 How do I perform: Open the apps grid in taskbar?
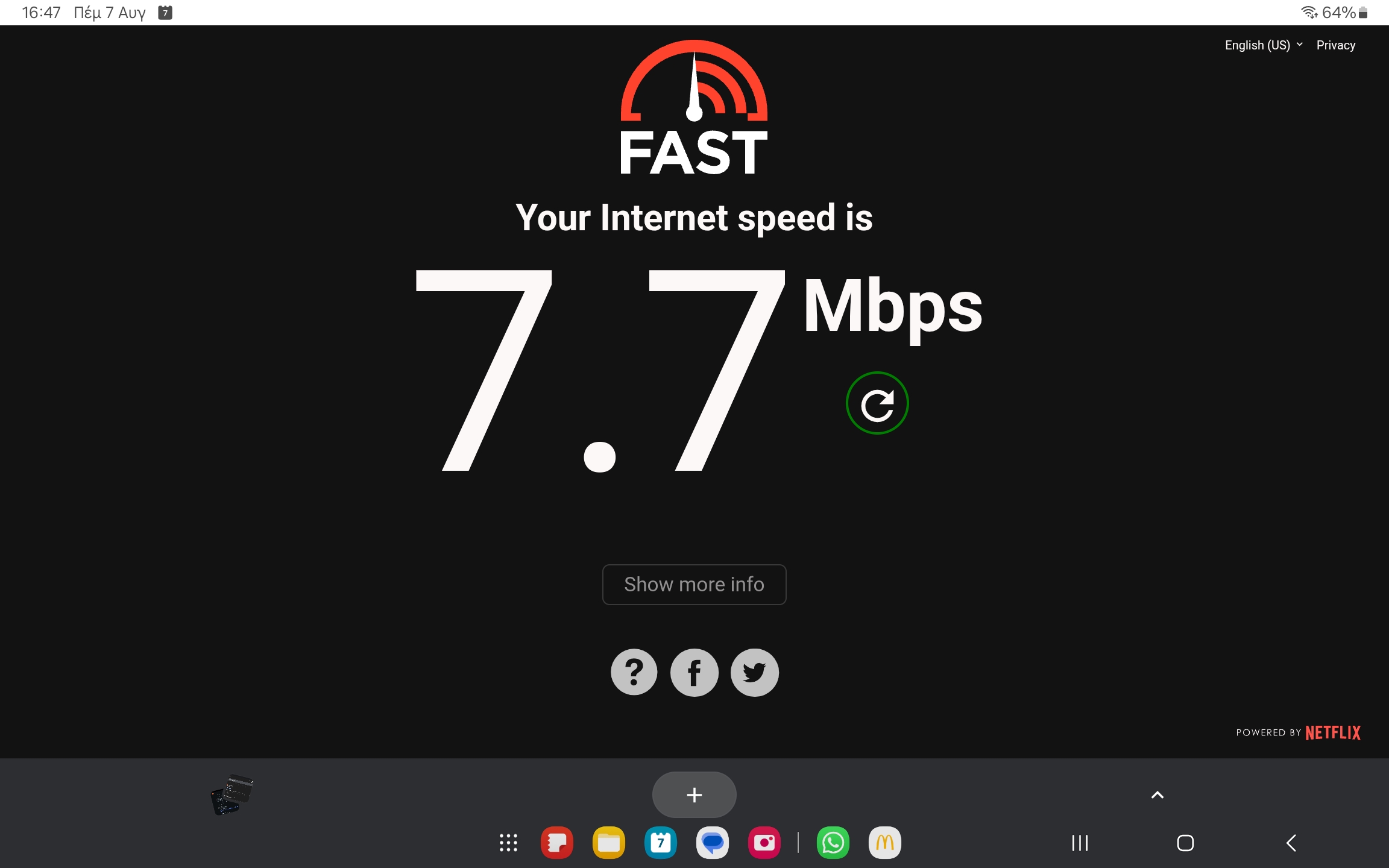point(508,843)
